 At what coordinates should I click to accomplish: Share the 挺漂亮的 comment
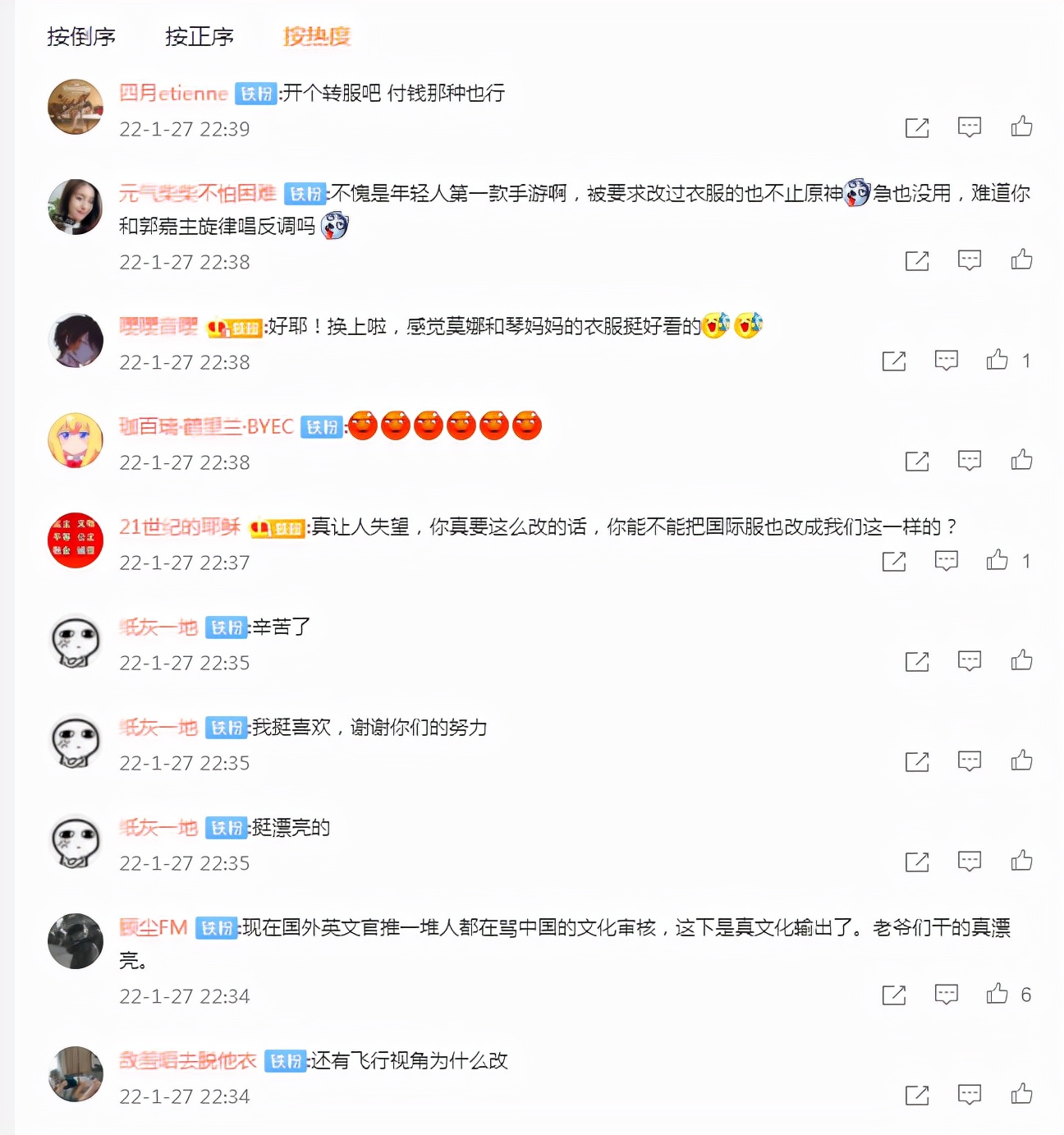pos(916,862)
